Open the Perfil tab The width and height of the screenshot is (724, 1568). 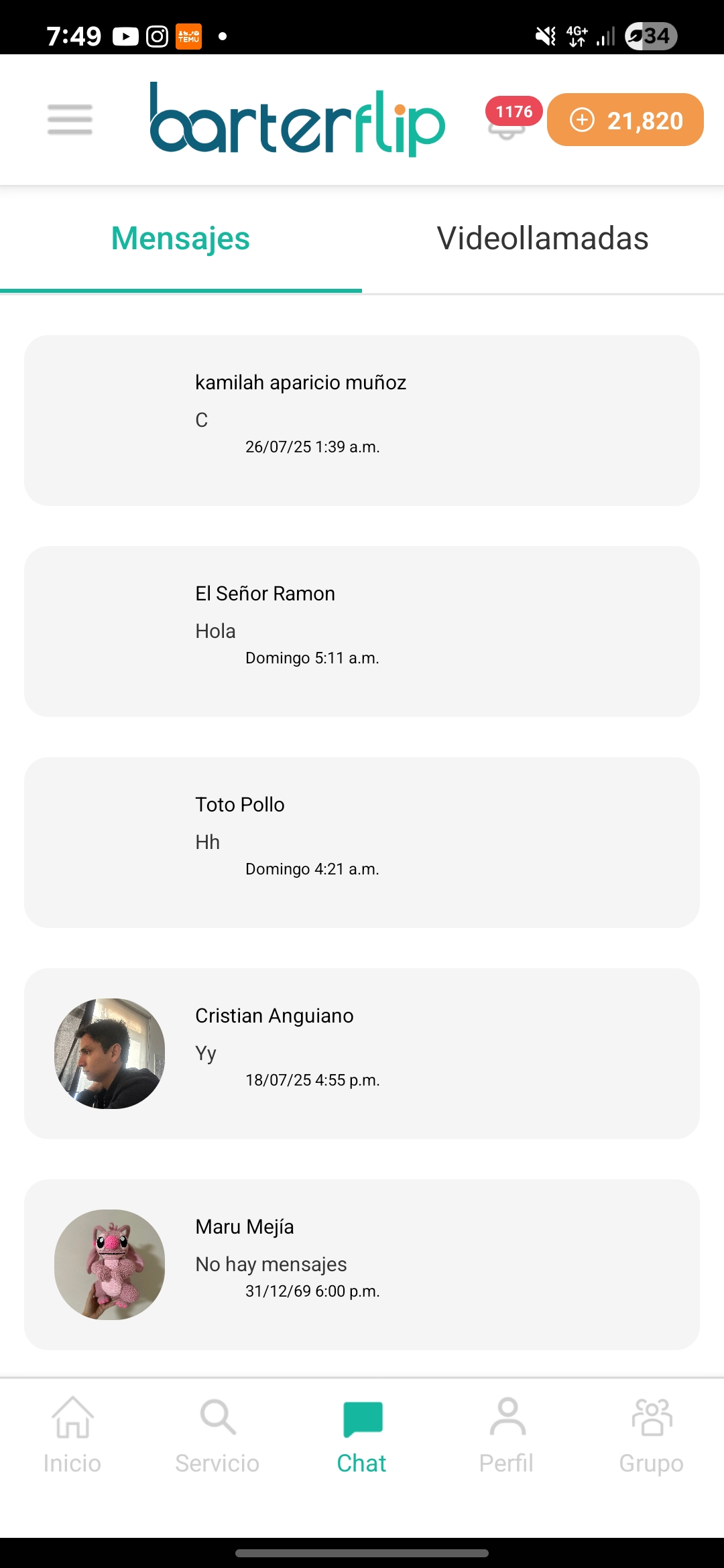point(507,1435)
